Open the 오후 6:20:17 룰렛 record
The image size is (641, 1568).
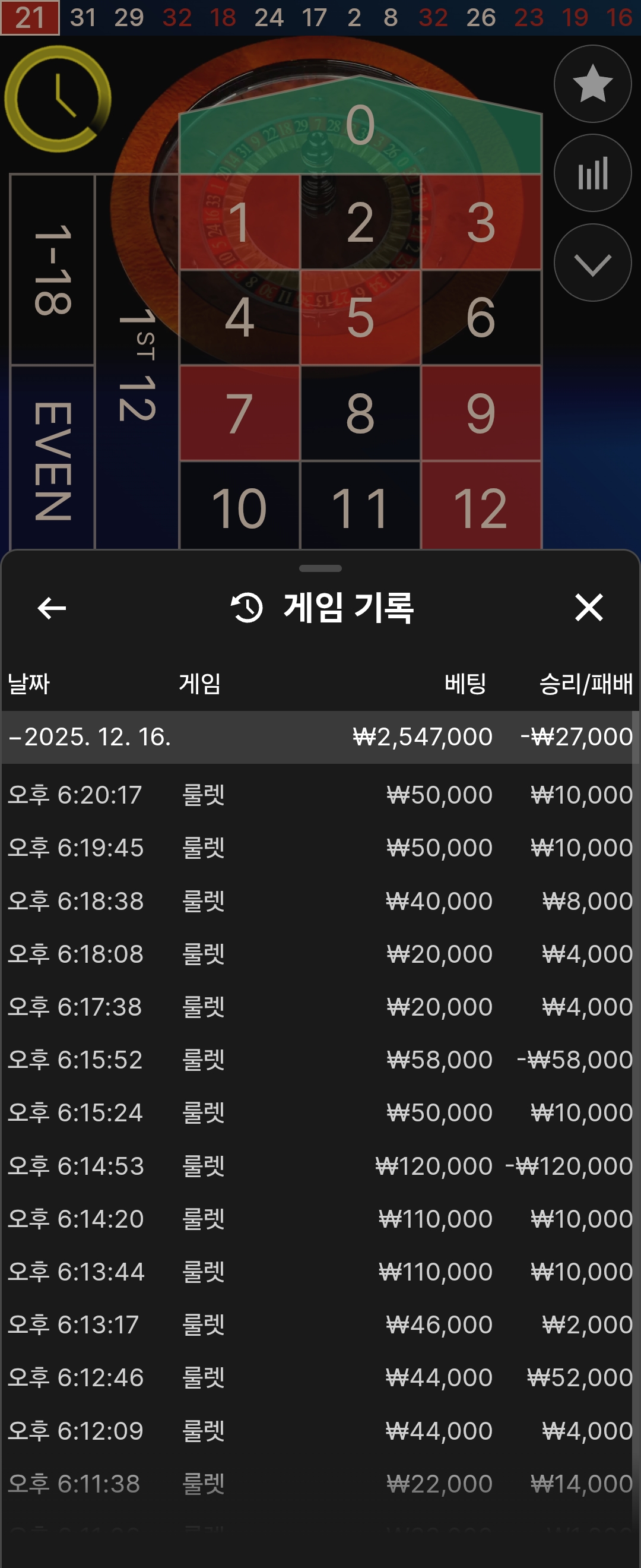(x=320, y=795)
